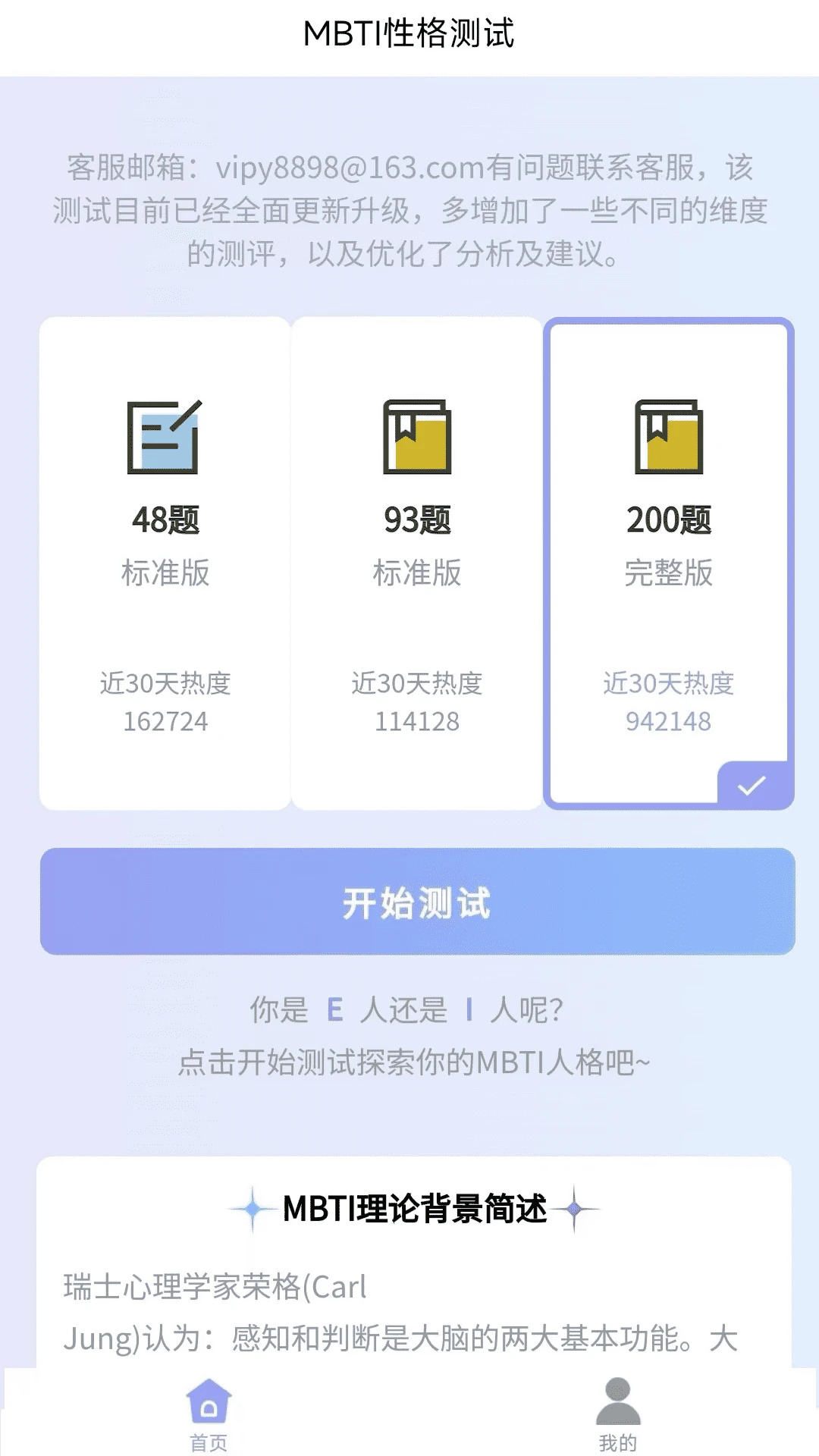The image size is (819, 1456).
Task: Select the 48题 标准版 test card
Action: (164, 563)
